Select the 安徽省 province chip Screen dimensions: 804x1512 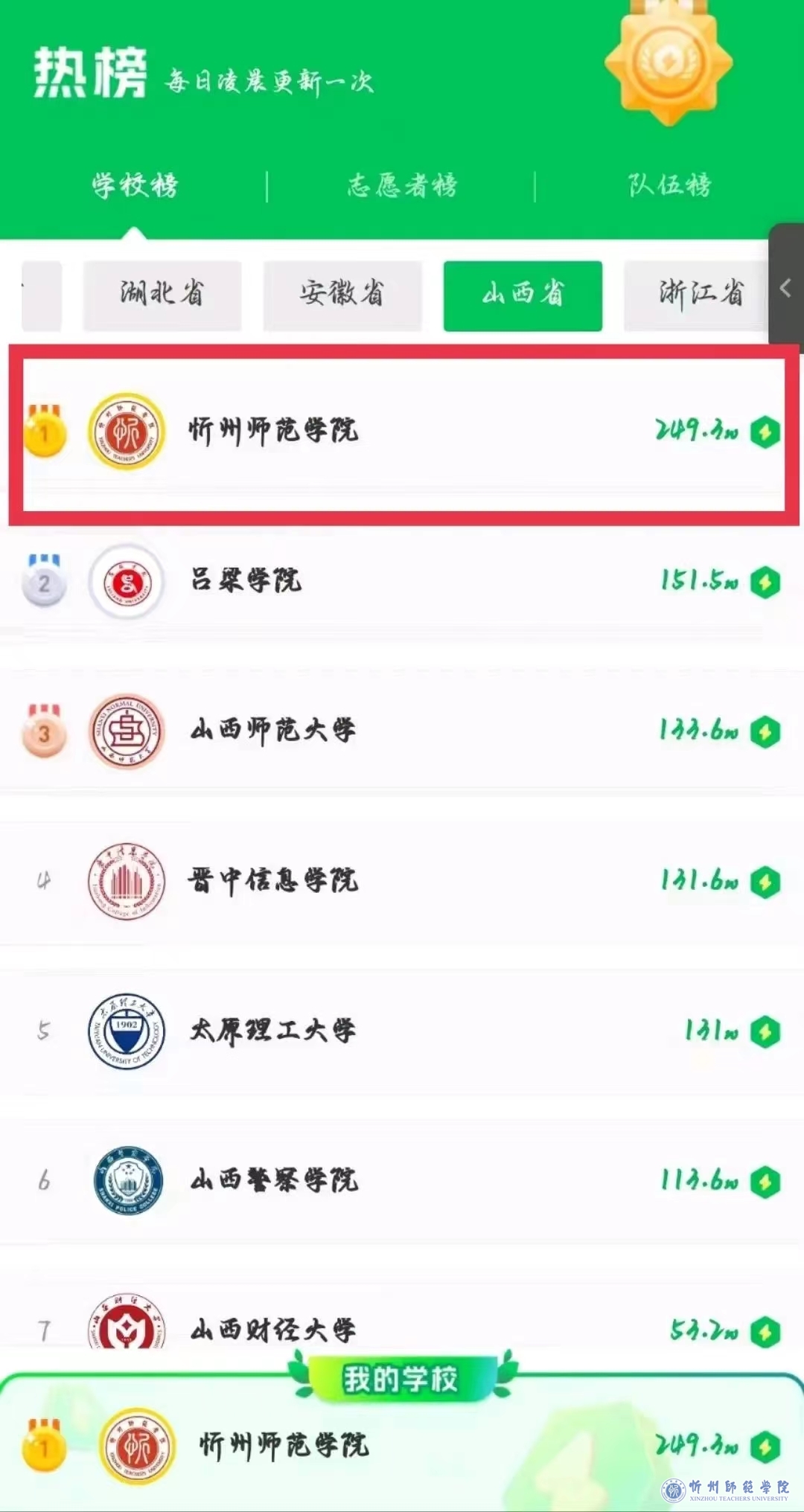click(342, 294)
